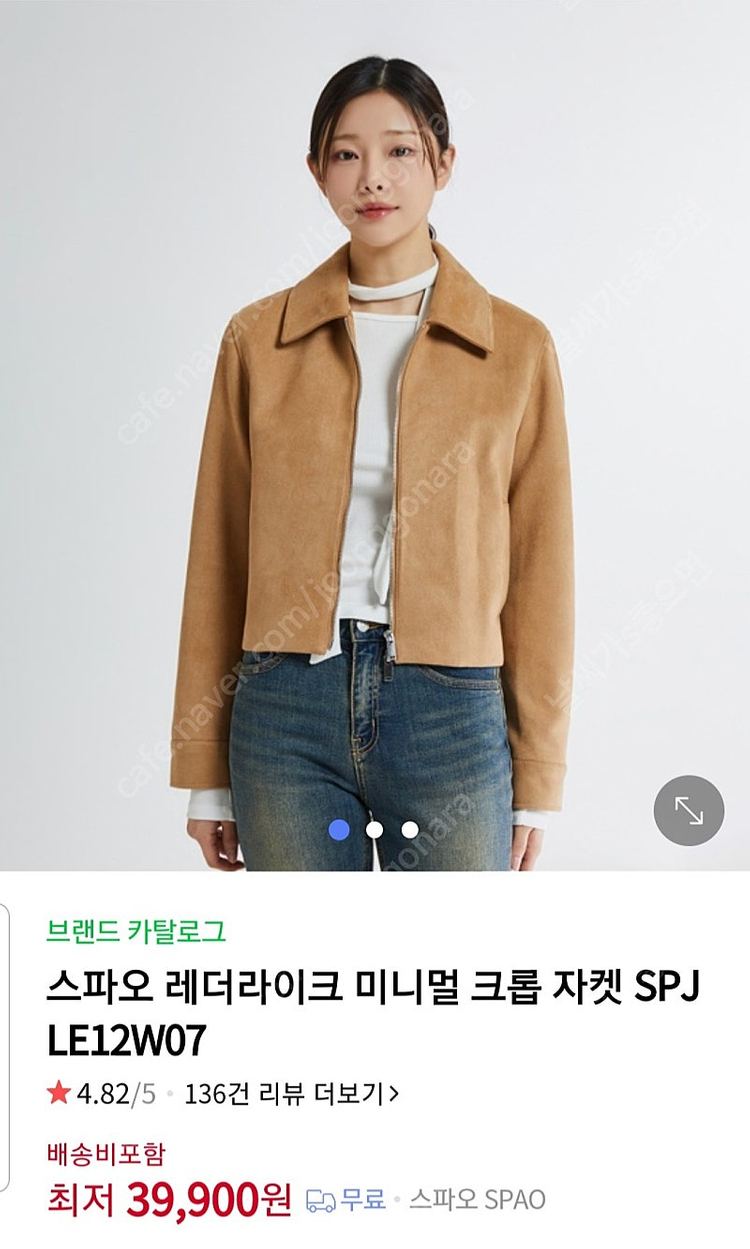Expand the product image to fullscreen
The height and width of the screenshot is (1249, 750).
point(689,810)
